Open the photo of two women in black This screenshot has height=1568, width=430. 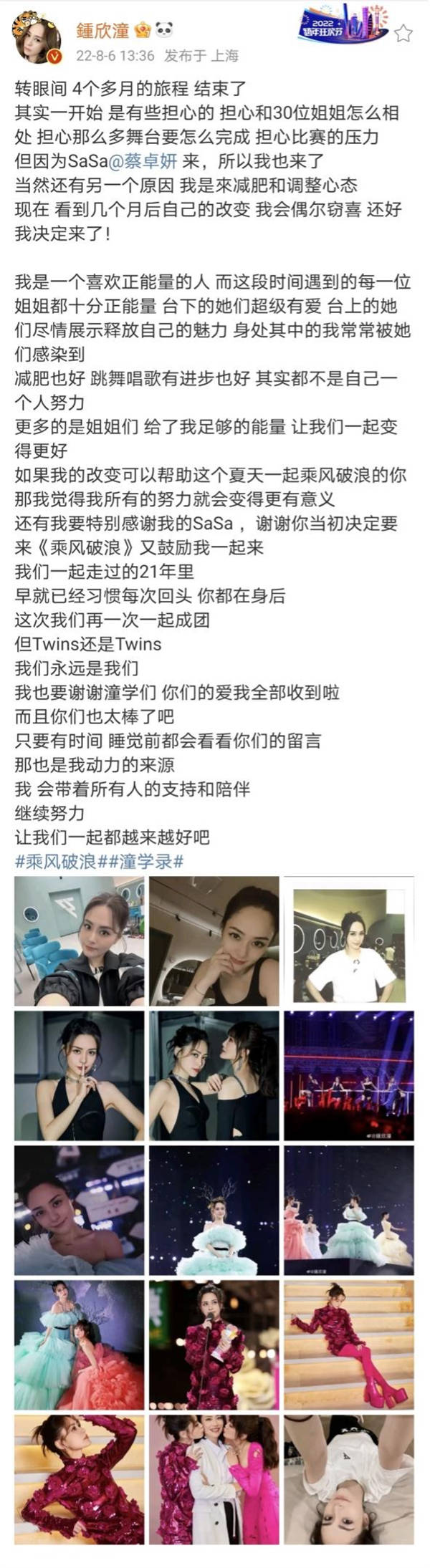pyautogui.click(x=214, y=1075)
